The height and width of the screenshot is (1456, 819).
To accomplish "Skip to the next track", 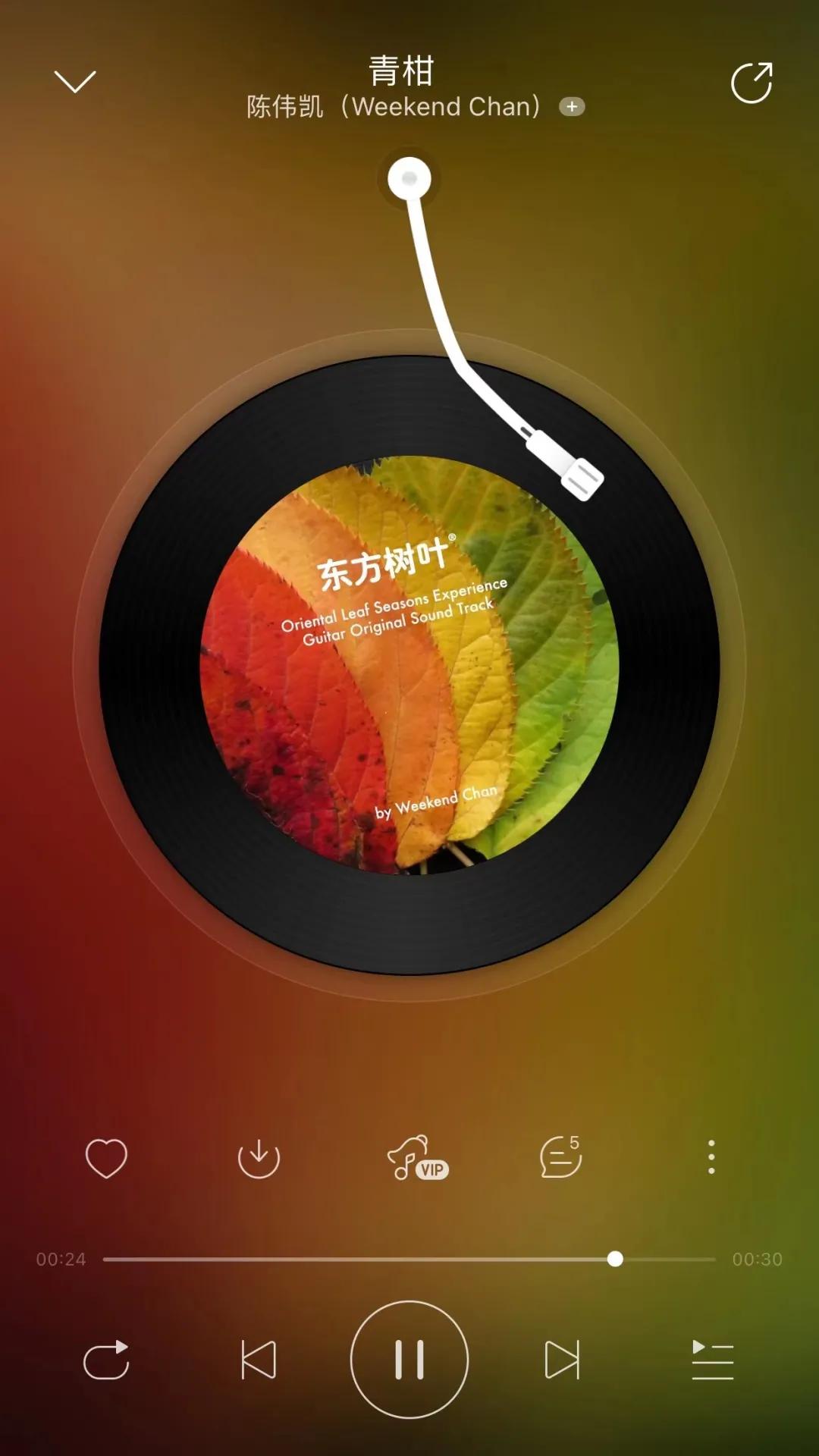I will [562, 1360].
